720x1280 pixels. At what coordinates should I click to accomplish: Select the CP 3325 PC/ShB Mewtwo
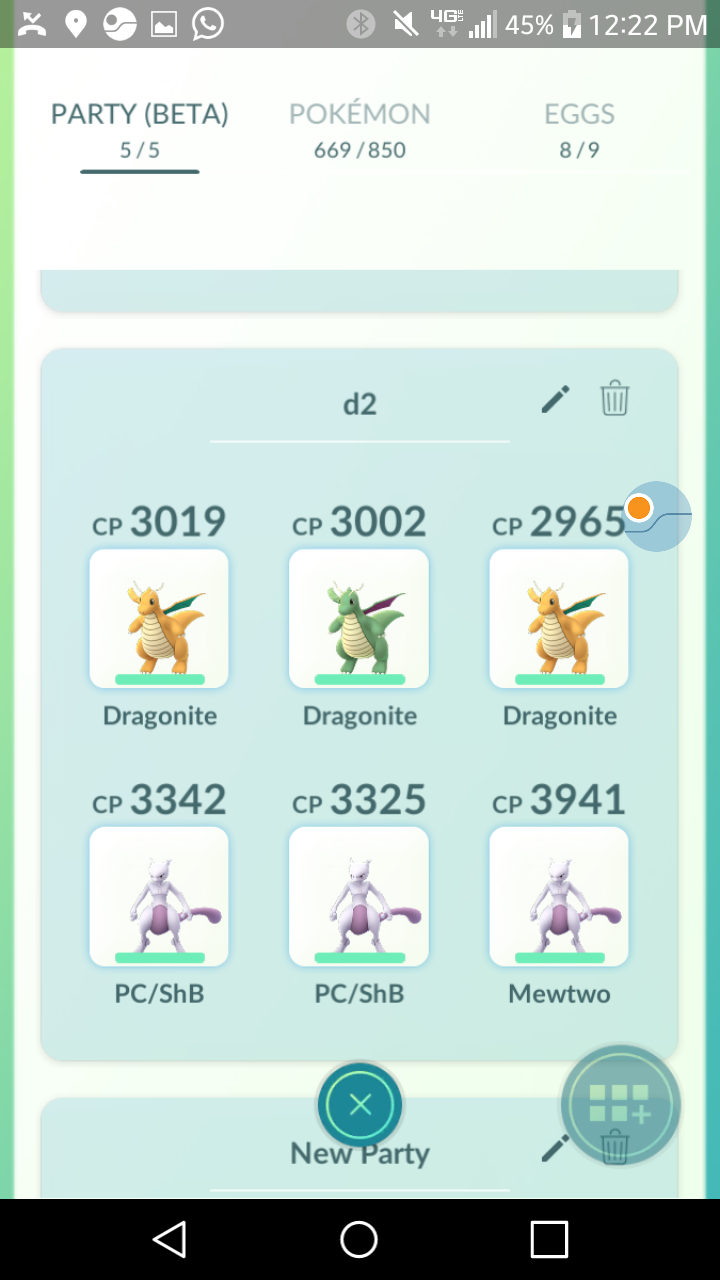[x=359, y=896]
